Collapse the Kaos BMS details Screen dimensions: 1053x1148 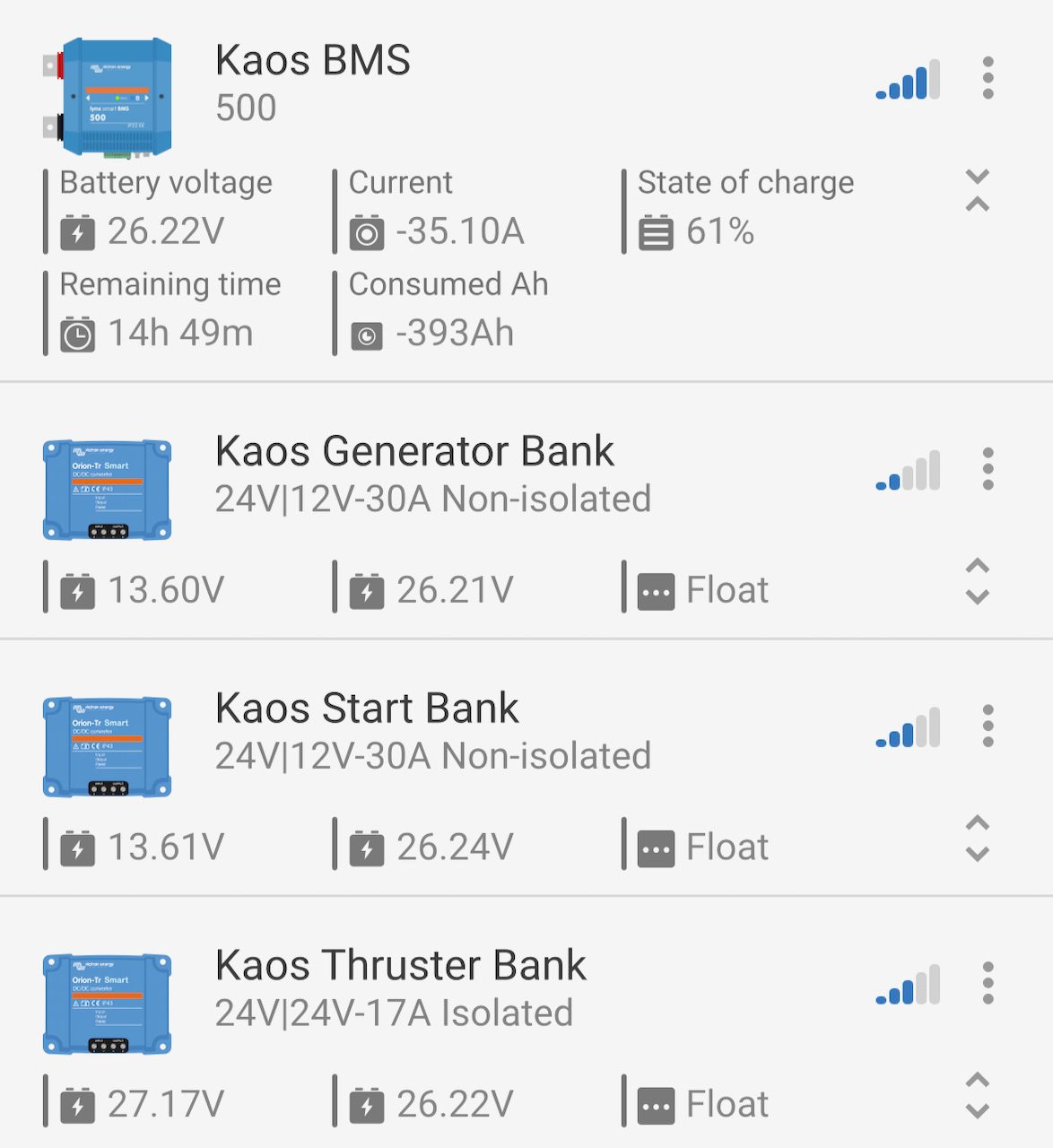[x=977, y=190]
